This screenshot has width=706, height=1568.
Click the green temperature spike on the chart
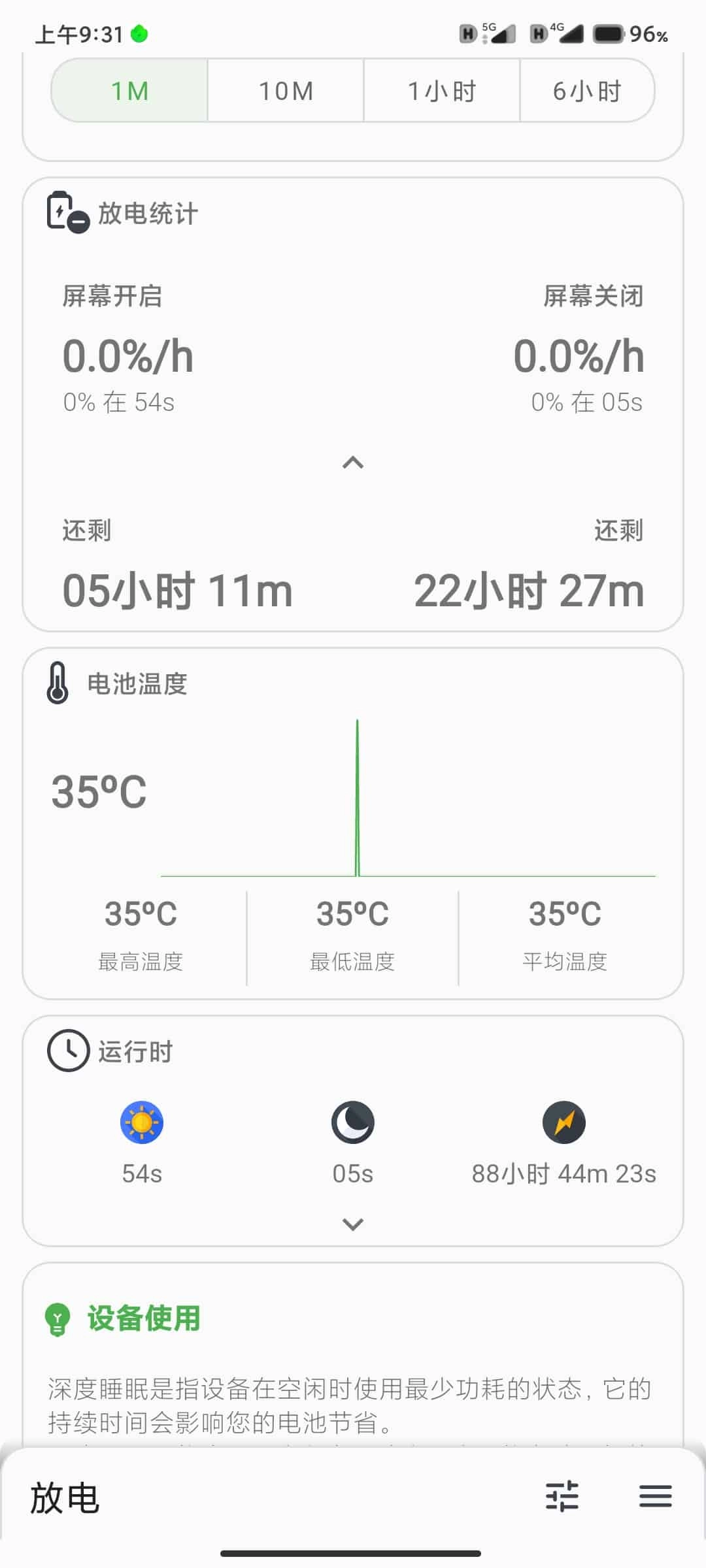(x=358, y=797)
